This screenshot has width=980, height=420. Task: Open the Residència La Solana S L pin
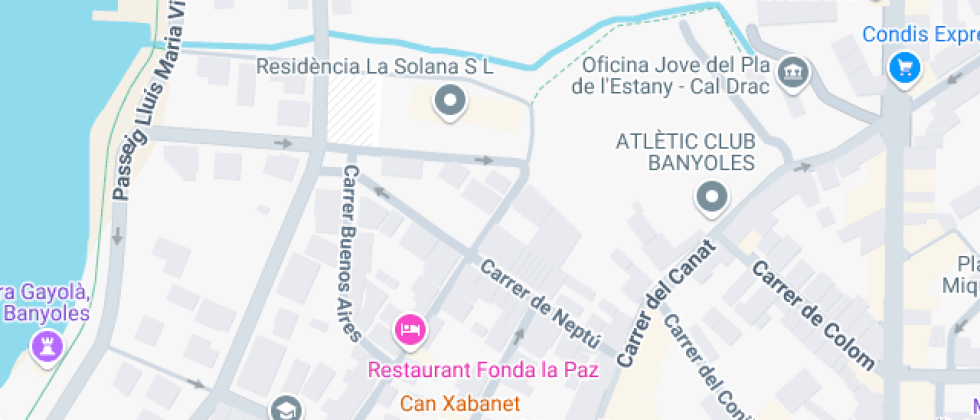click(451, 100)
